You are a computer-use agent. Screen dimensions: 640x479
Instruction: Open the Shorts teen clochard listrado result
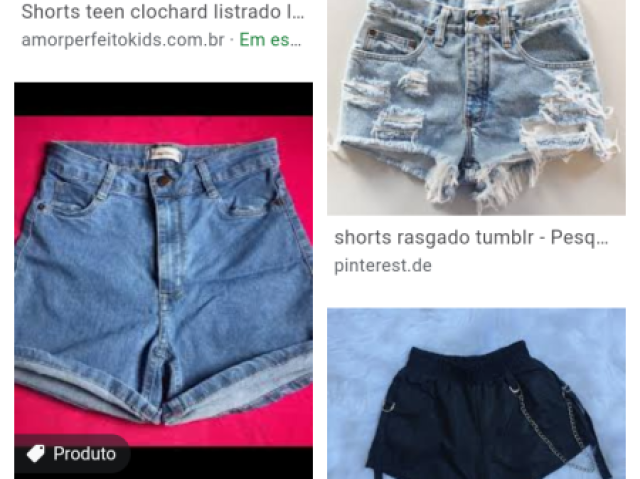coord(162,14)
